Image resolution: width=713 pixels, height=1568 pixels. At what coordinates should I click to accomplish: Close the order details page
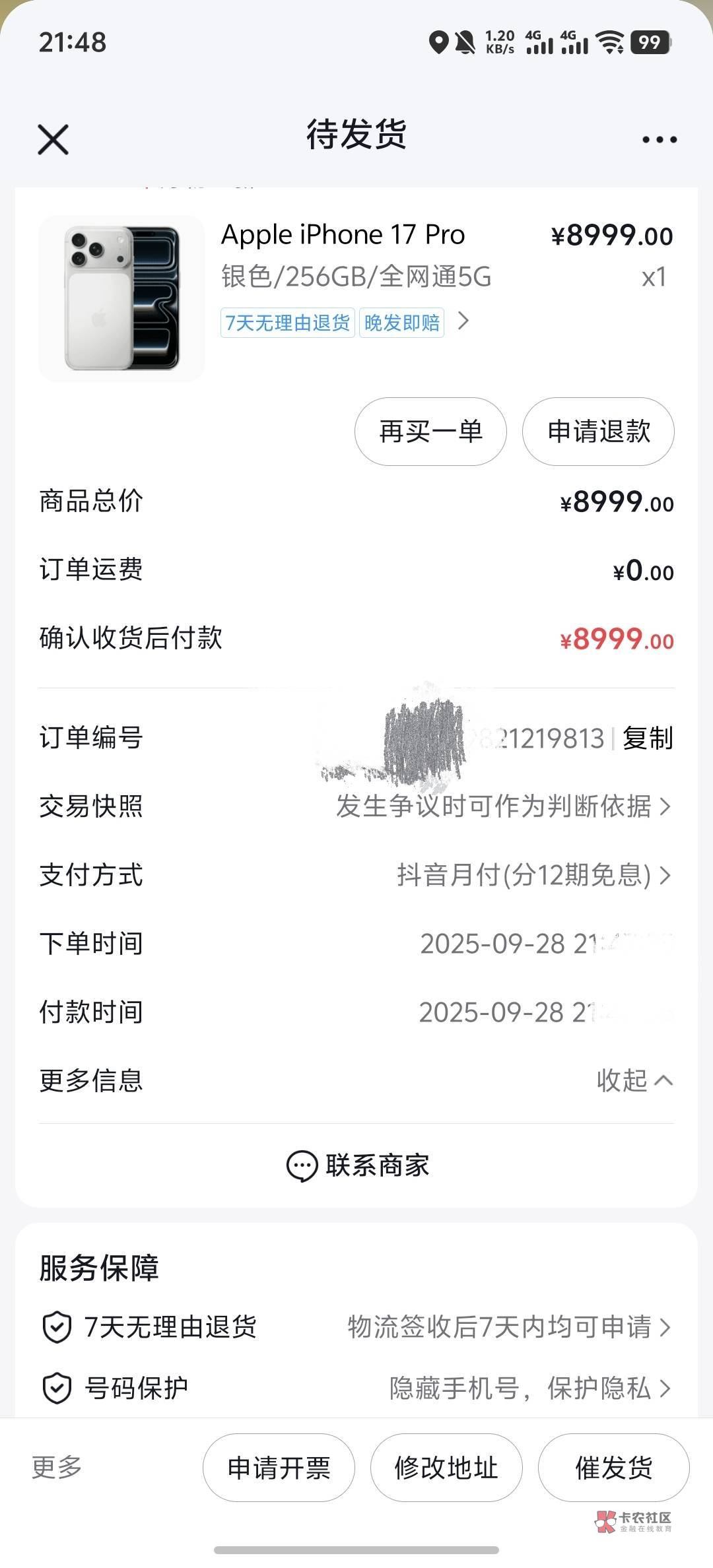[x=53, y=139]
